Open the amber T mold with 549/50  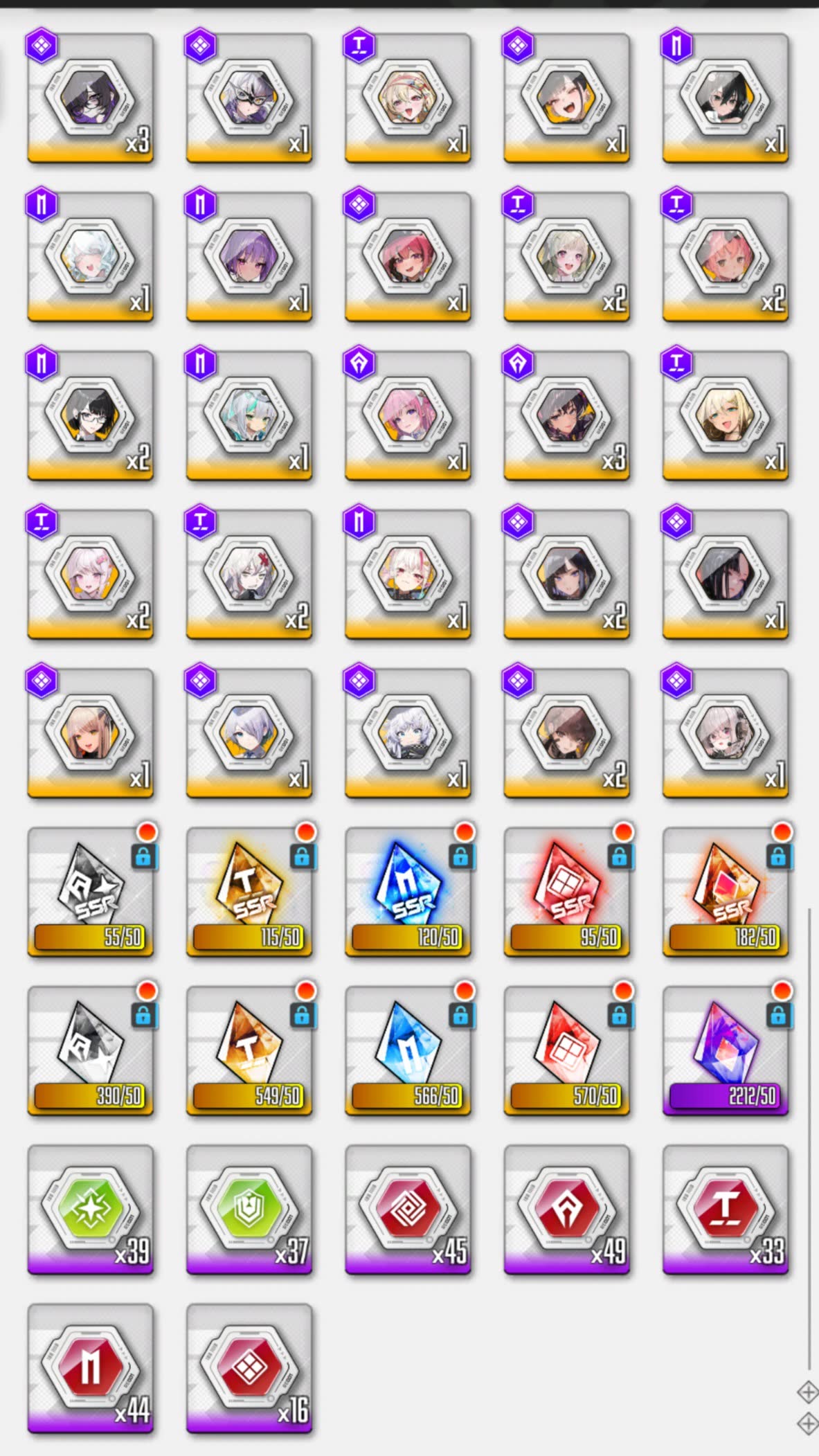coord(249,1051)
